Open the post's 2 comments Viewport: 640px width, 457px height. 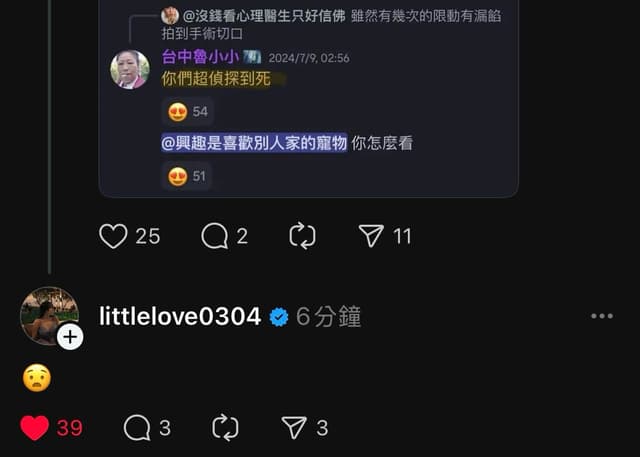215,236
